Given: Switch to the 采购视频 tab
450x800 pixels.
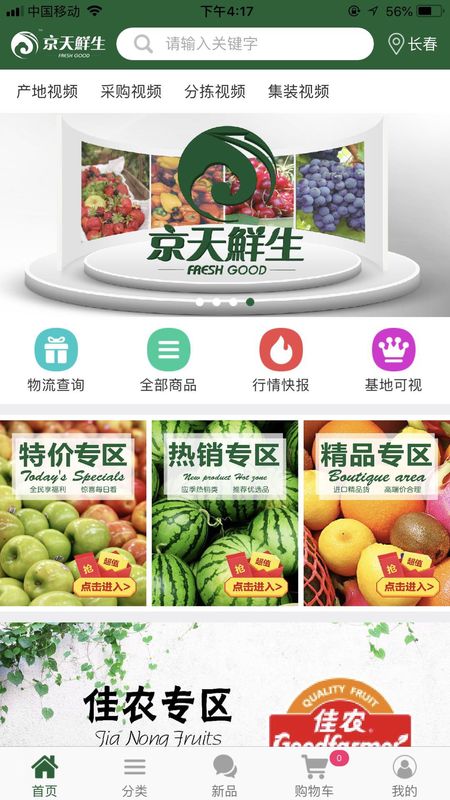Looking at the screenshot, I should click(x=131, y=91).
